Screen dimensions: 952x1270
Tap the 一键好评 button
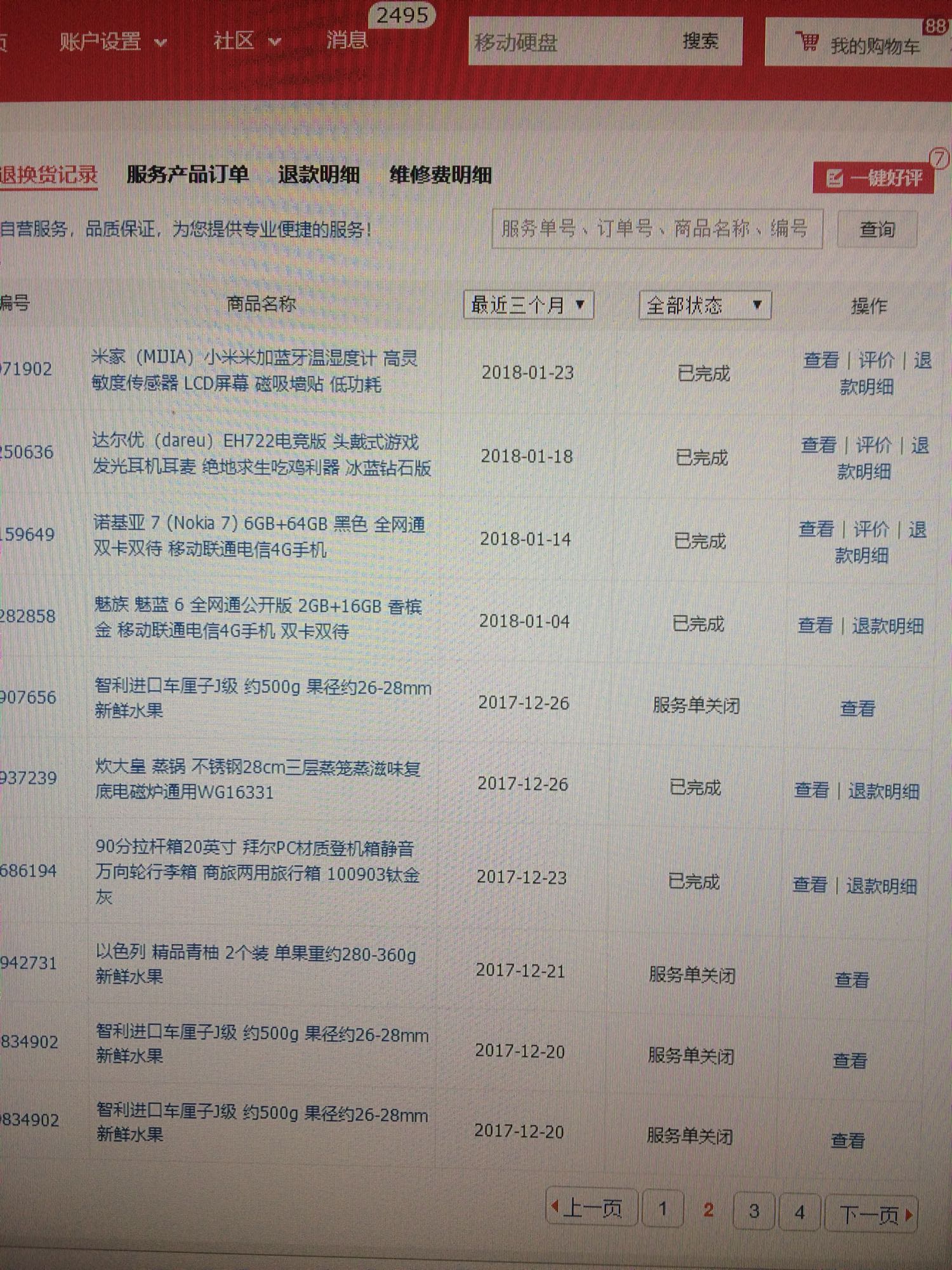tap(873, 178)
